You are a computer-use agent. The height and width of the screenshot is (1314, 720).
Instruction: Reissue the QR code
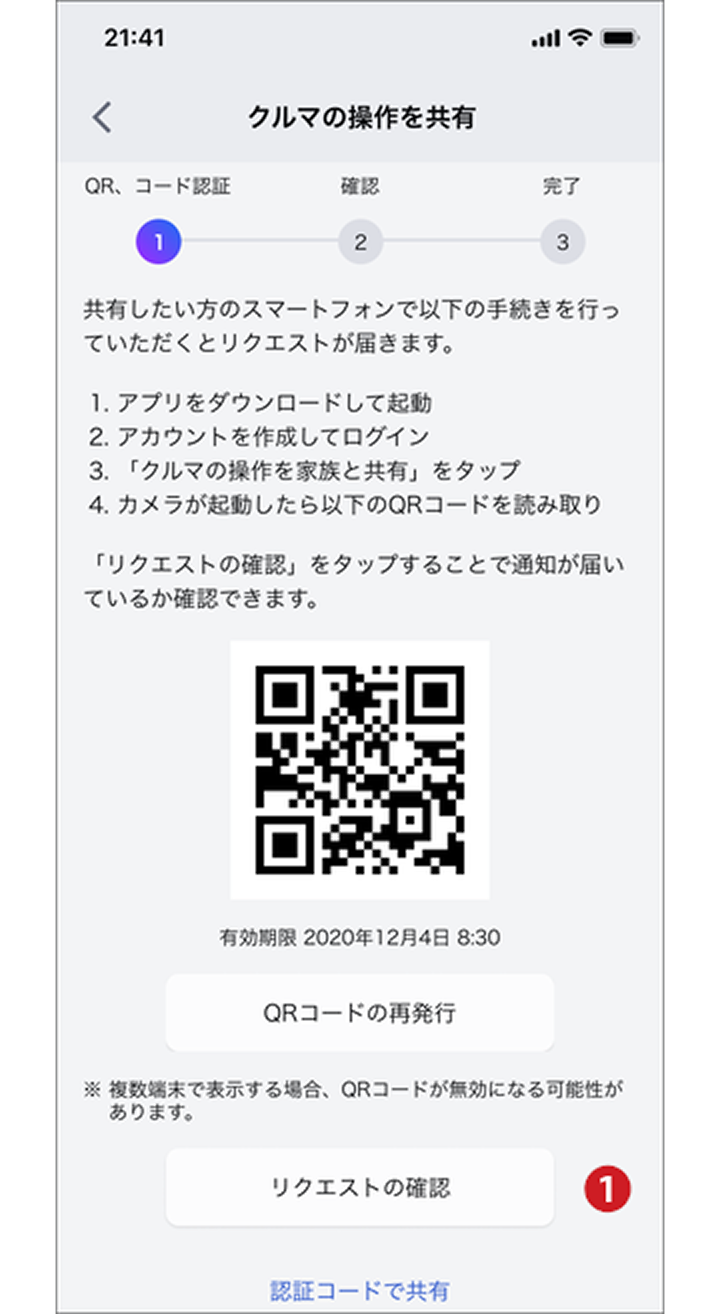click(x=360, y=1012)
